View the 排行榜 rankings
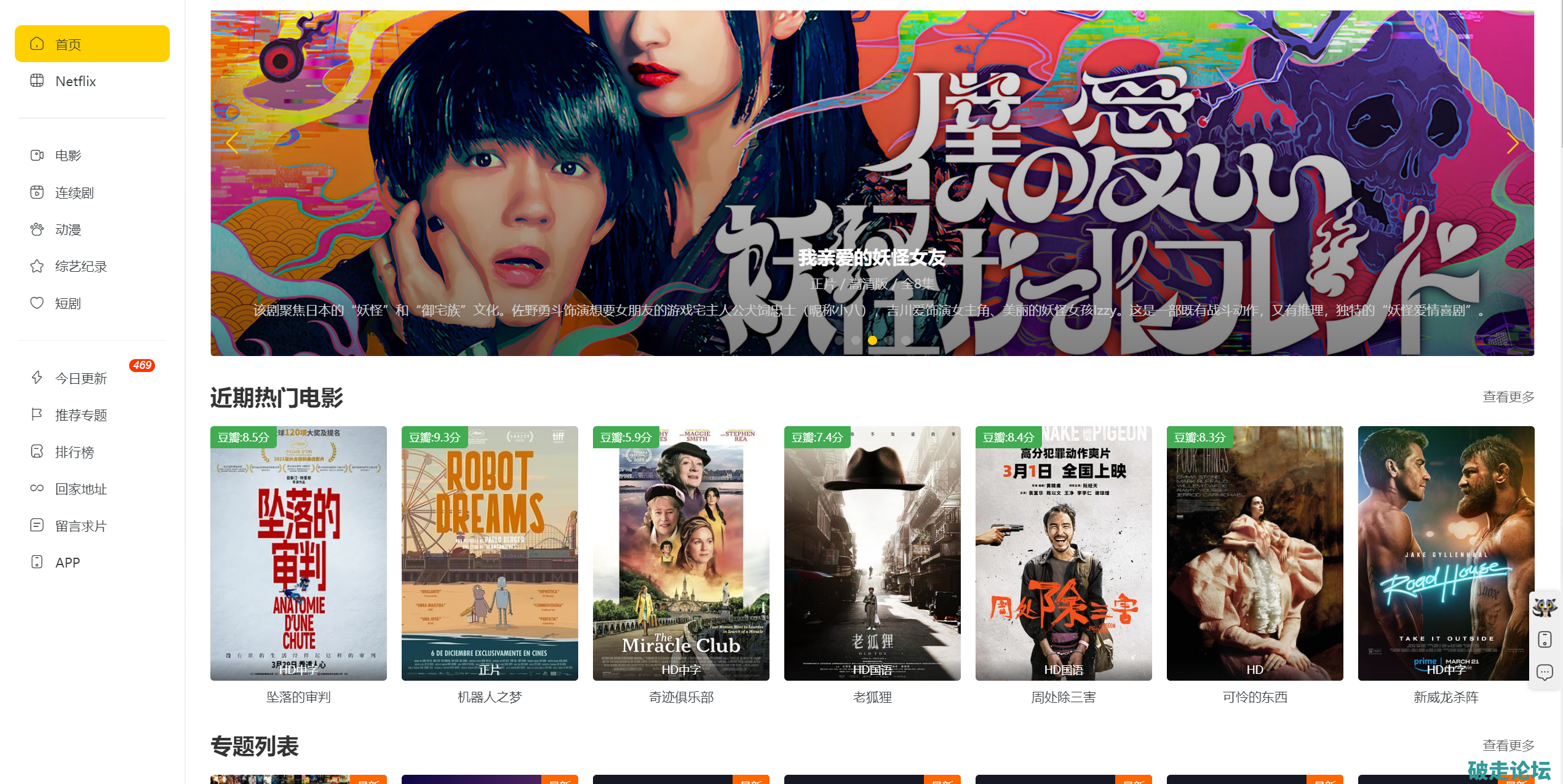This screenshot has width=1563, height=784. [x=74, y=452]
